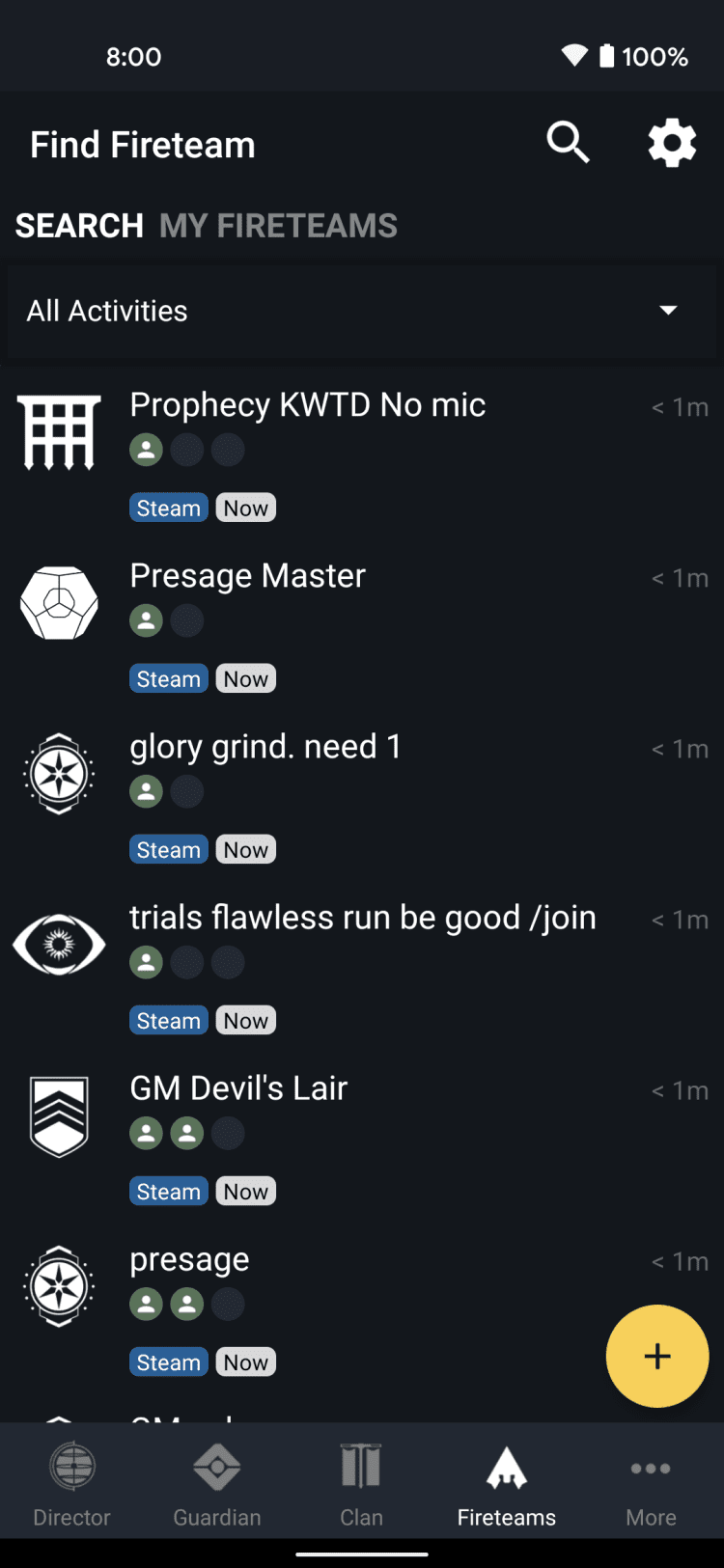Select the Search tab
Image resolution: width=724 pixels, height=1568 pixels.
[79, 226]
